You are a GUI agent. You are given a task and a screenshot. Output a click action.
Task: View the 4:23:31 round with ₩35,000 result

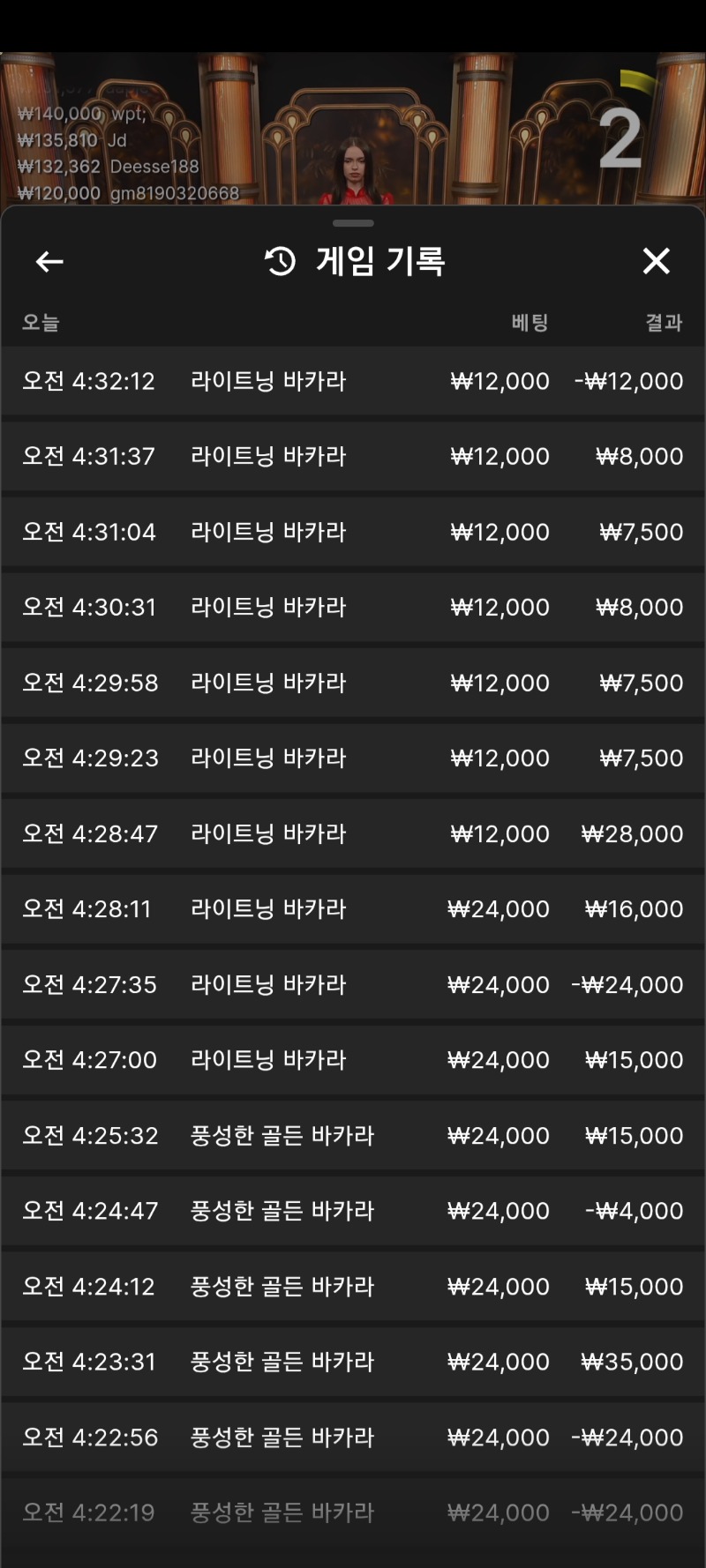(x=353, y=1361)
